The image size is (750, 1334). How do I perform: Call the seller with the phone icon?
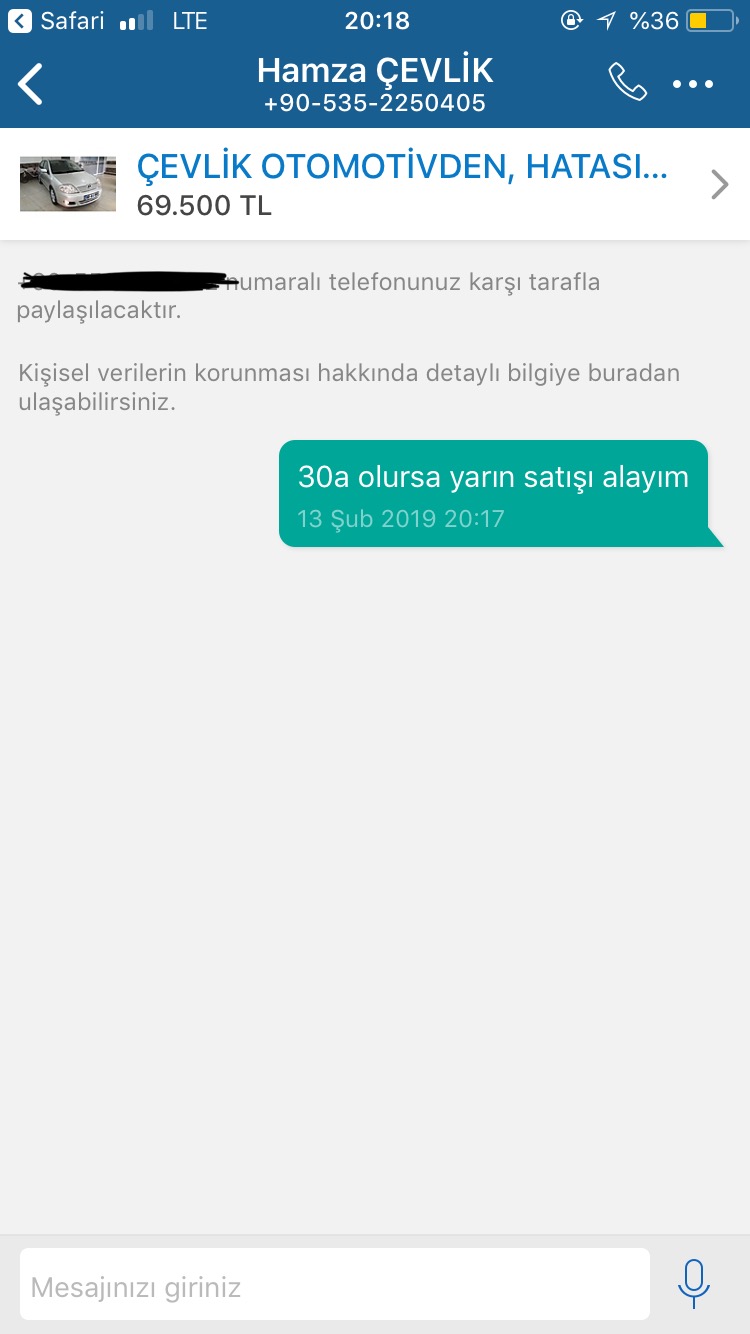[627, 83]
